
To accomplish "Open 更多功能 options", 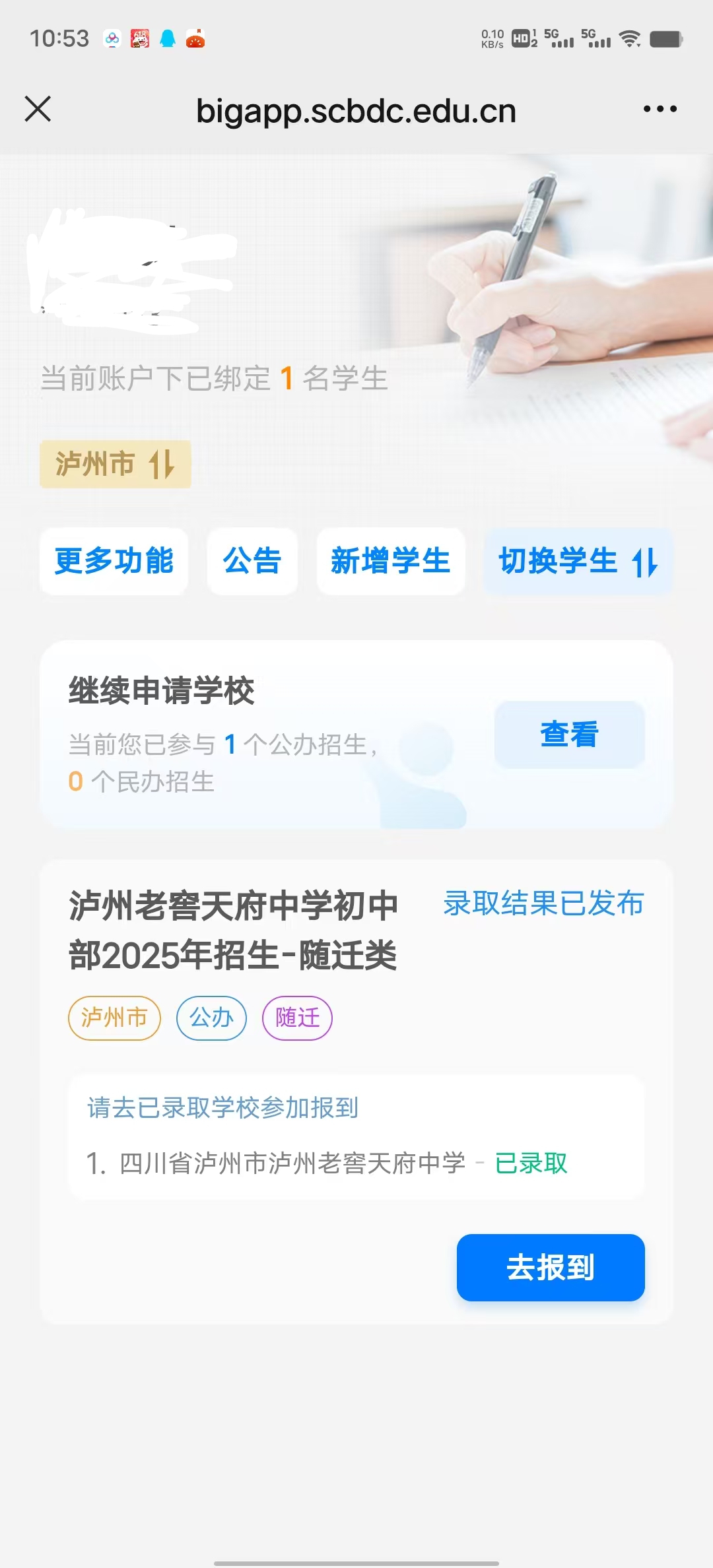I will click(x=114, y=562).
